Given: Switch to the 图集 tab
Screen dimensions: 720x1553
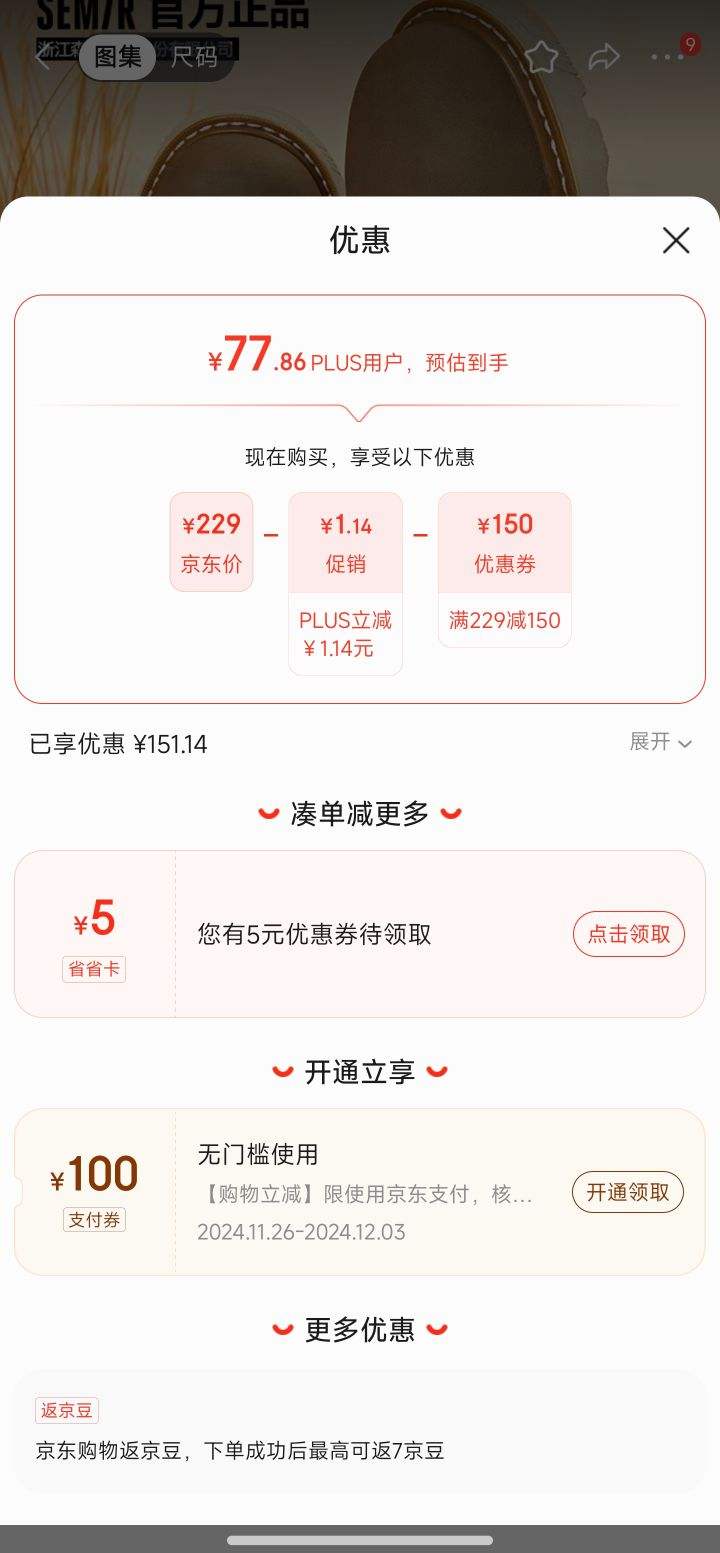Looking at the screenshot, I should (x=118, y=57).
